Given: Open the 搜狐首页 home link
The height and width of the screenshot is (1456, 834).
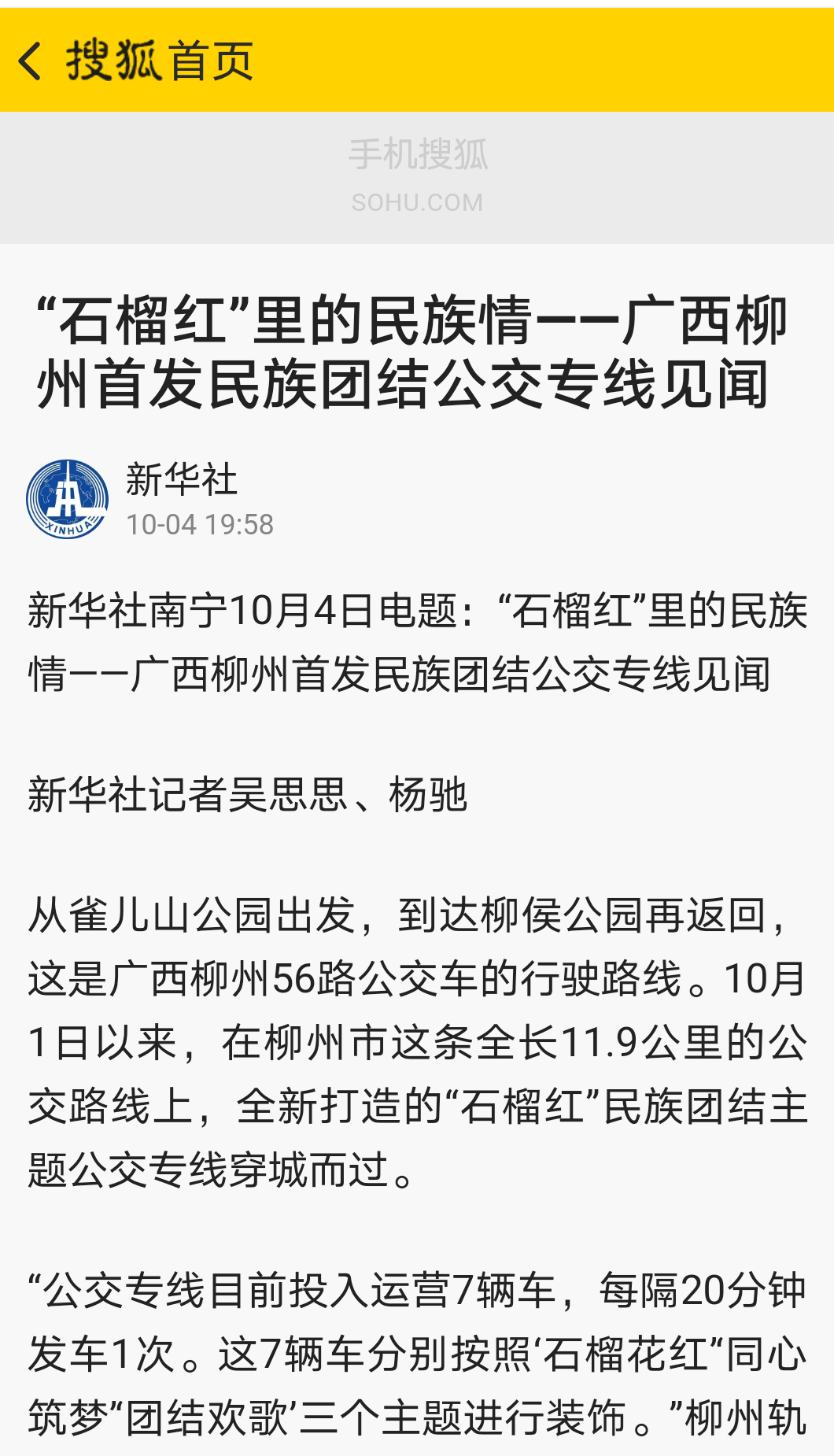Looking at the screenshot, I should [x=160, y=61].
